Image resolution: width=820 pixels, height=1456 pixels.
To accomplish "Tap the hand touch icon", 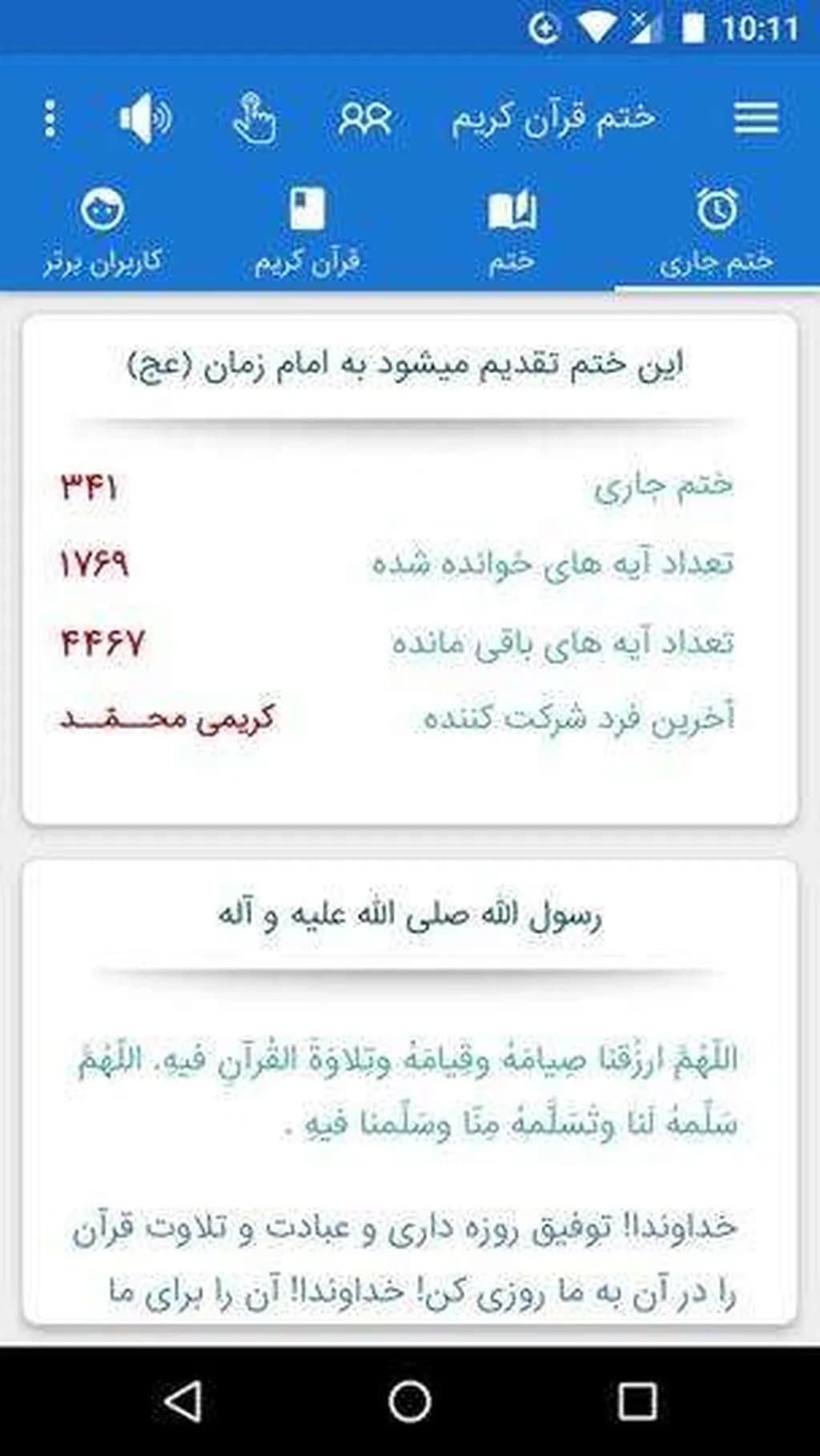I will pyautogui.click(x=255, y=119).
